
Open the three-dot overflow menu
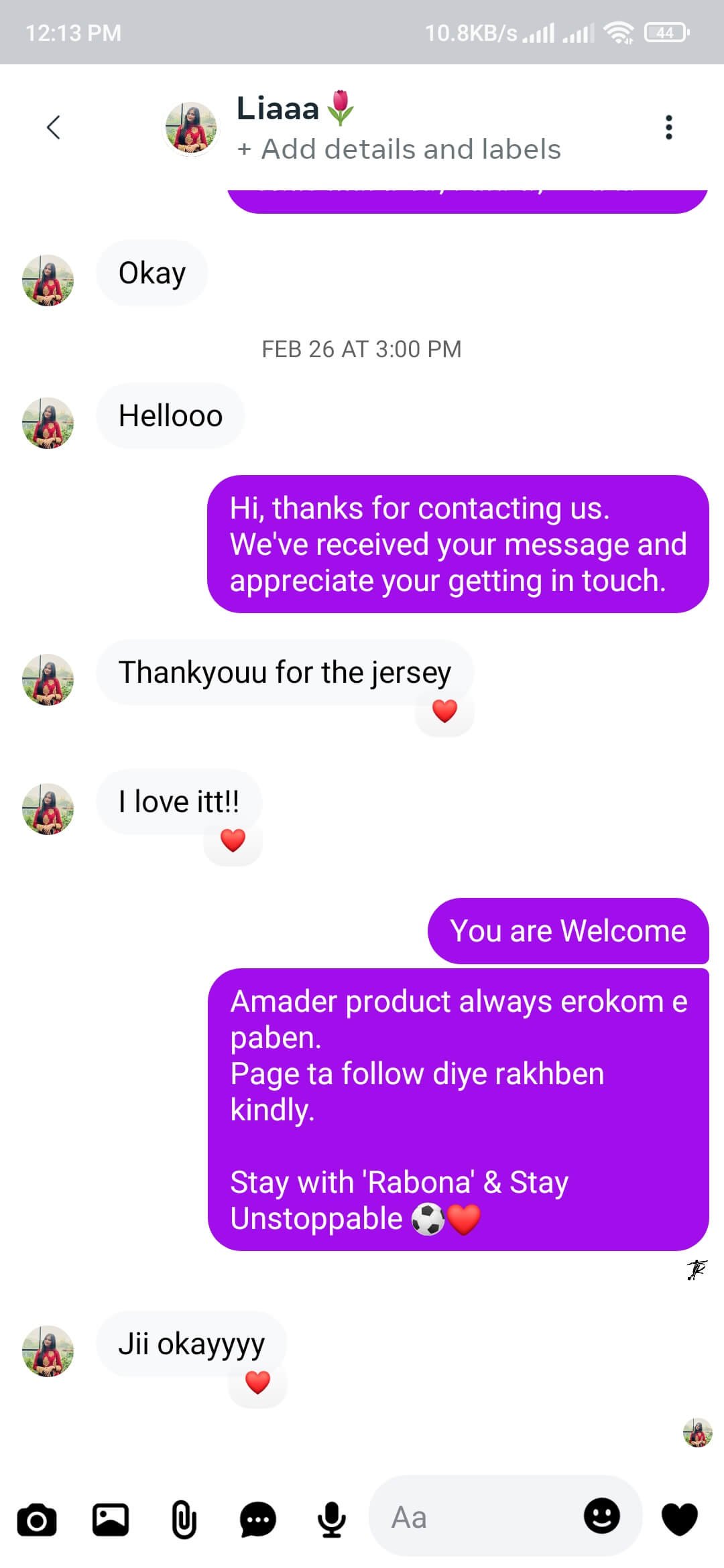coord(668,127)
